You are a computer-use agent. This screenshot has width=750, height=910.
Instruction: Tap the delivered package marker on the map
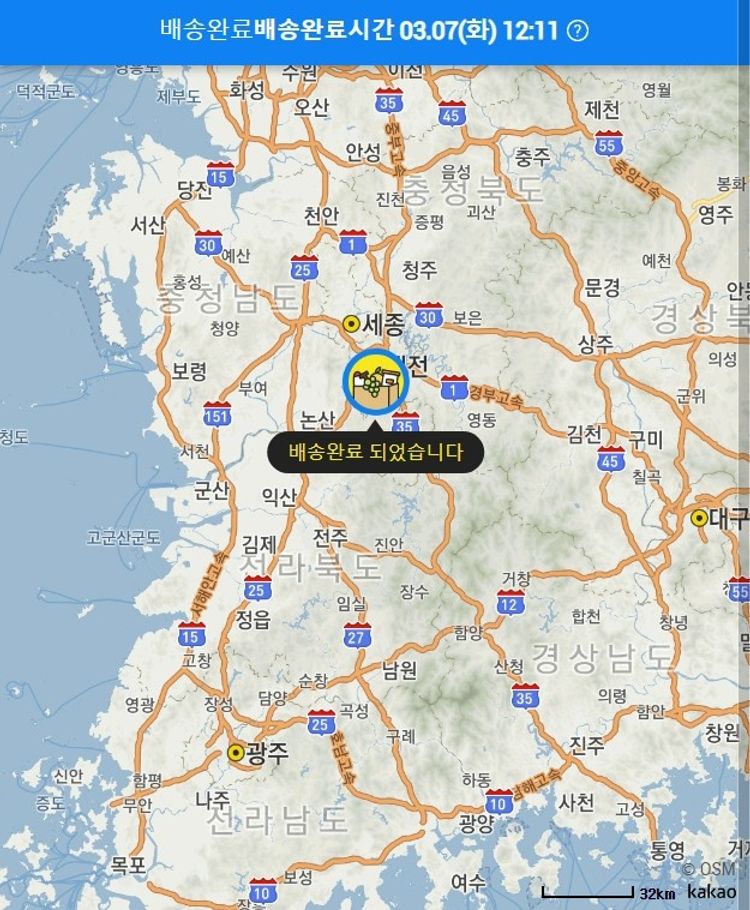(x=375, y=382)
